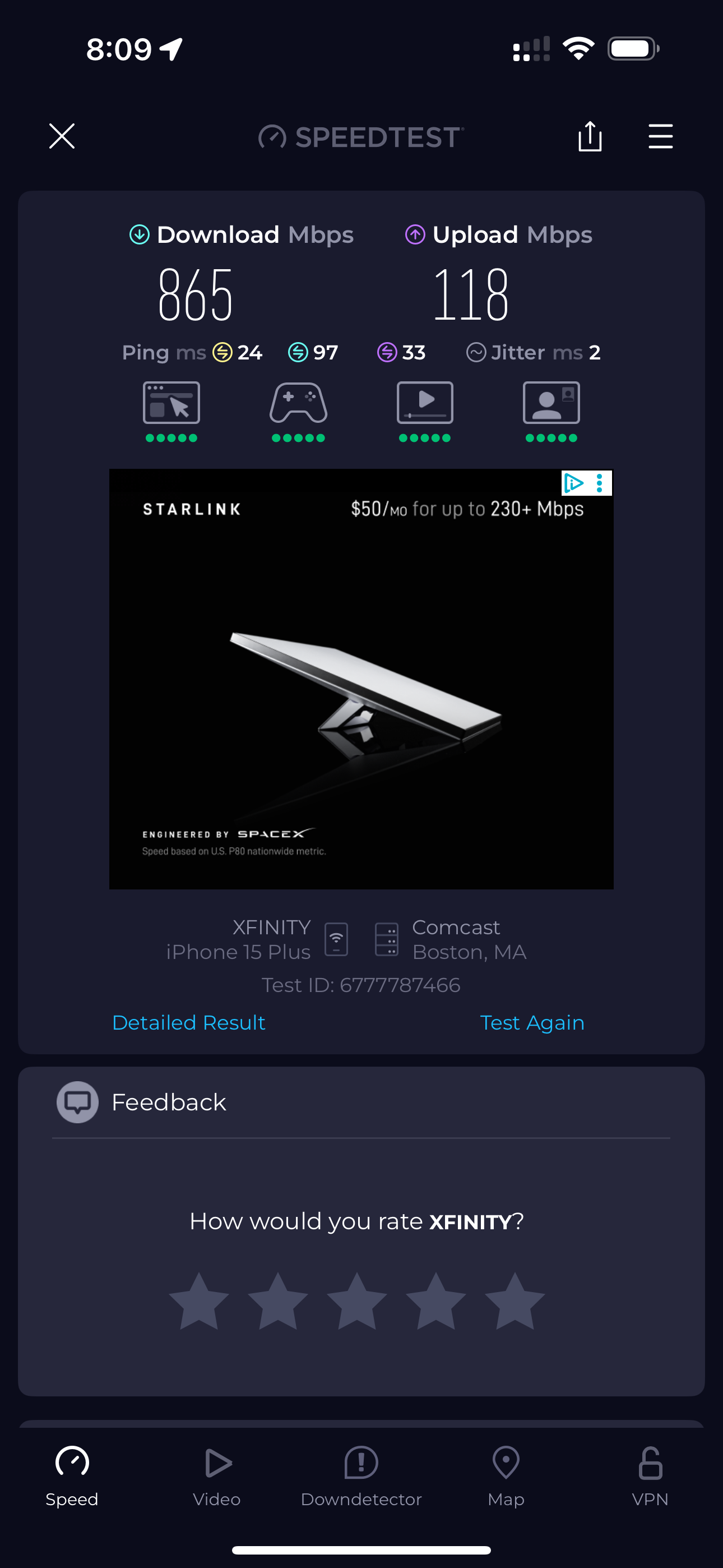Close the speed test results
Viewport: 723px width, 1568px height.
click(62, 136)
